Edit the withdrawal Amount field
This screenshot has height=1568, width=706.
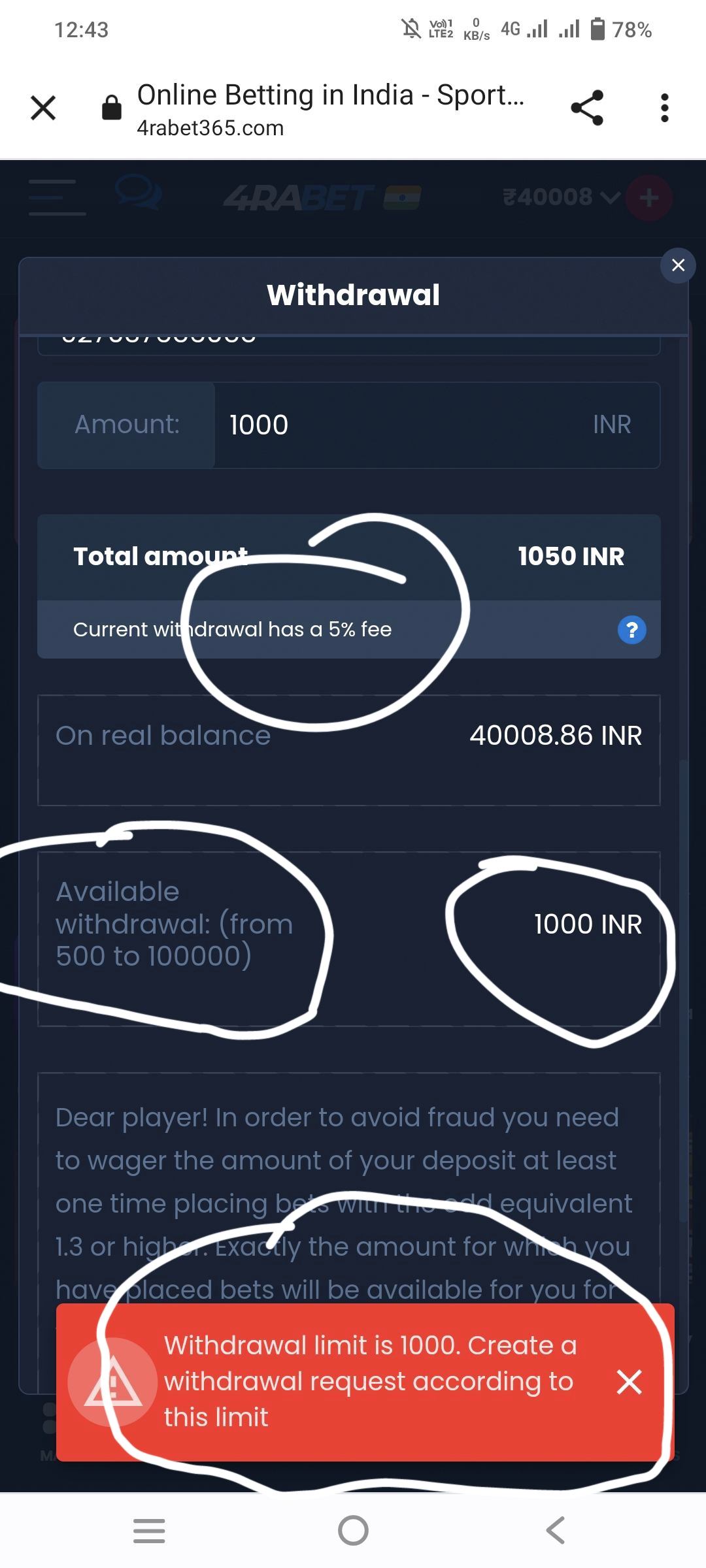pos(405,425)
